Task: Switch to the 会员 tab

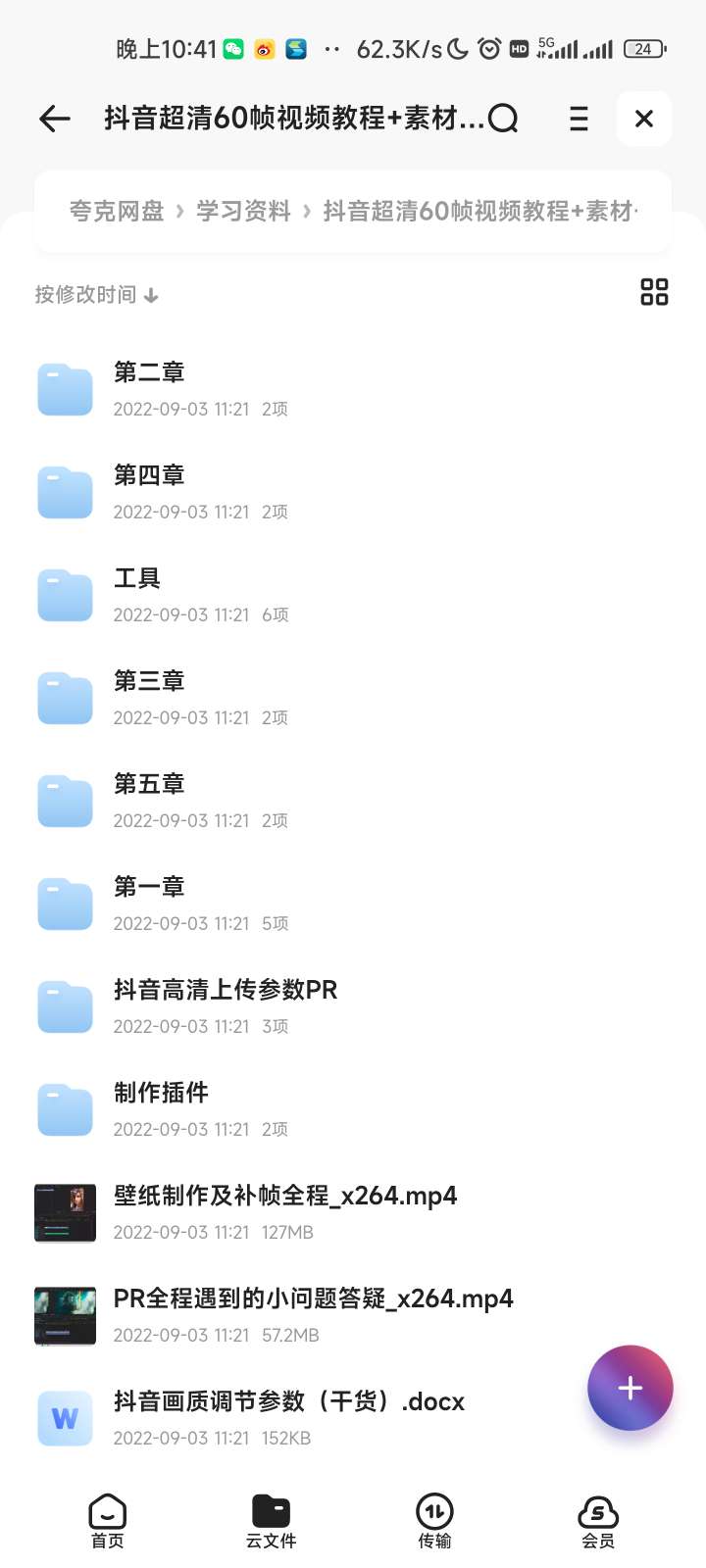Action: (x=598, y=1521)
